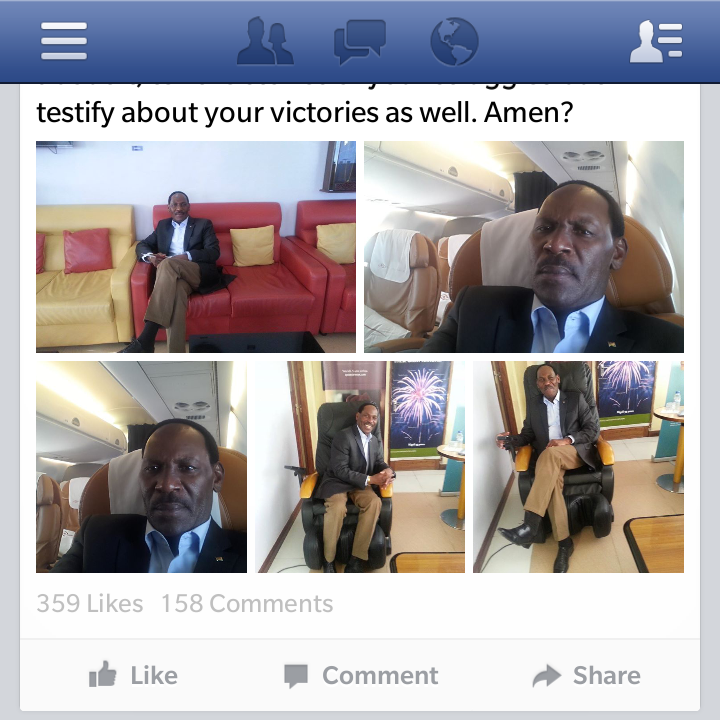Open the messages chat bubbles icon

(359, 41)
